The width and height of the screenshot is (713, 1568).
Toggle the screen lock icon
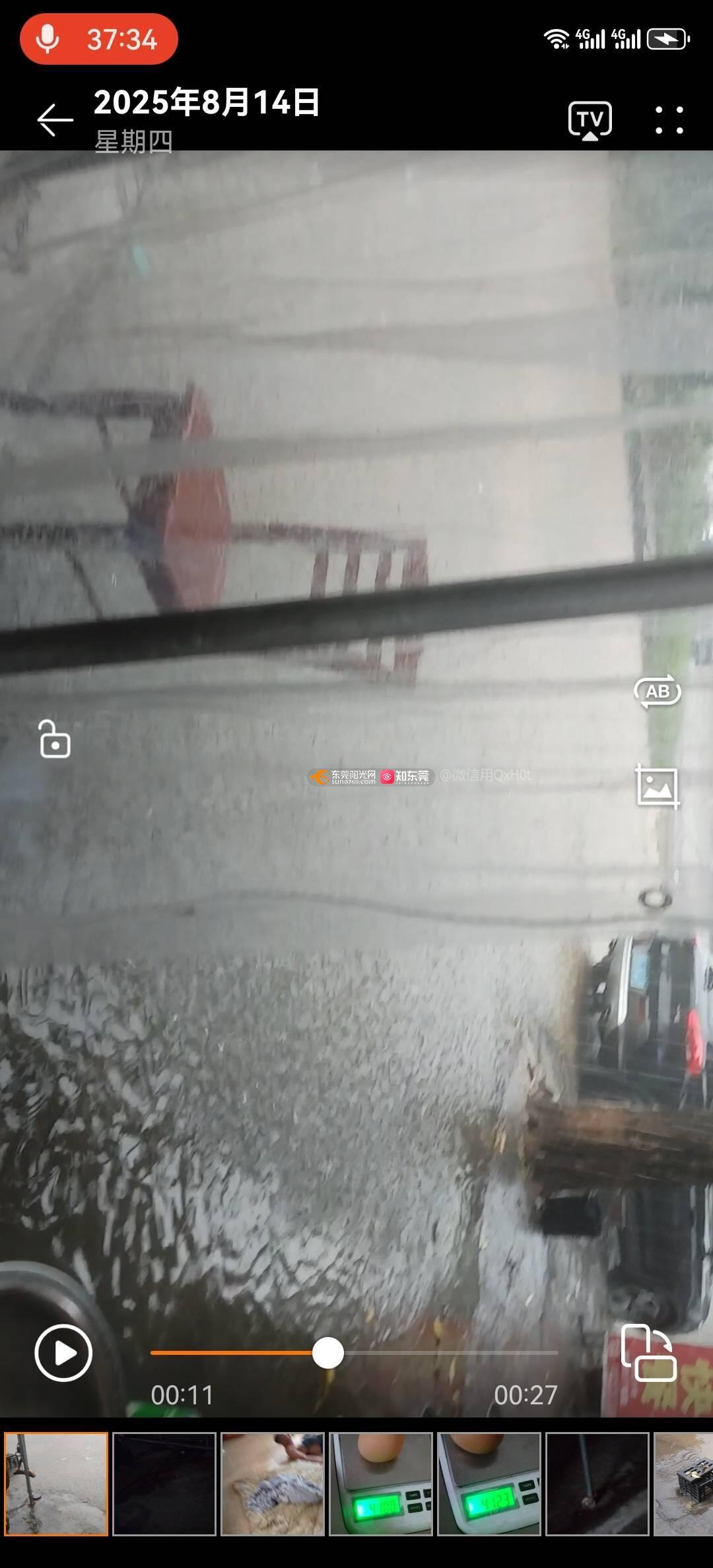(55, 739)
